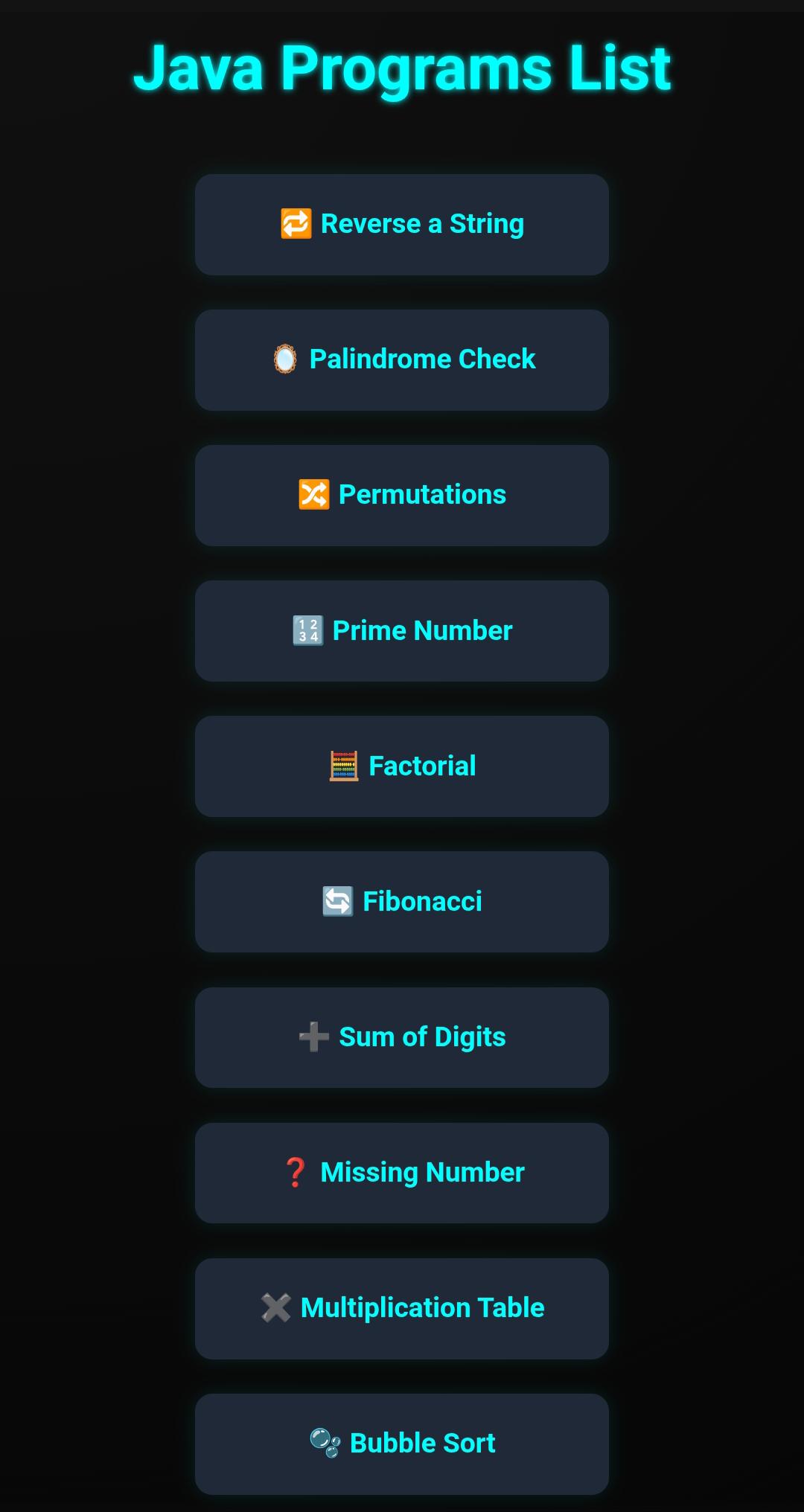Click the input-numbers icon beside Prime Number
Screen dimensions: 804x1512
click(x=307, y=630)
